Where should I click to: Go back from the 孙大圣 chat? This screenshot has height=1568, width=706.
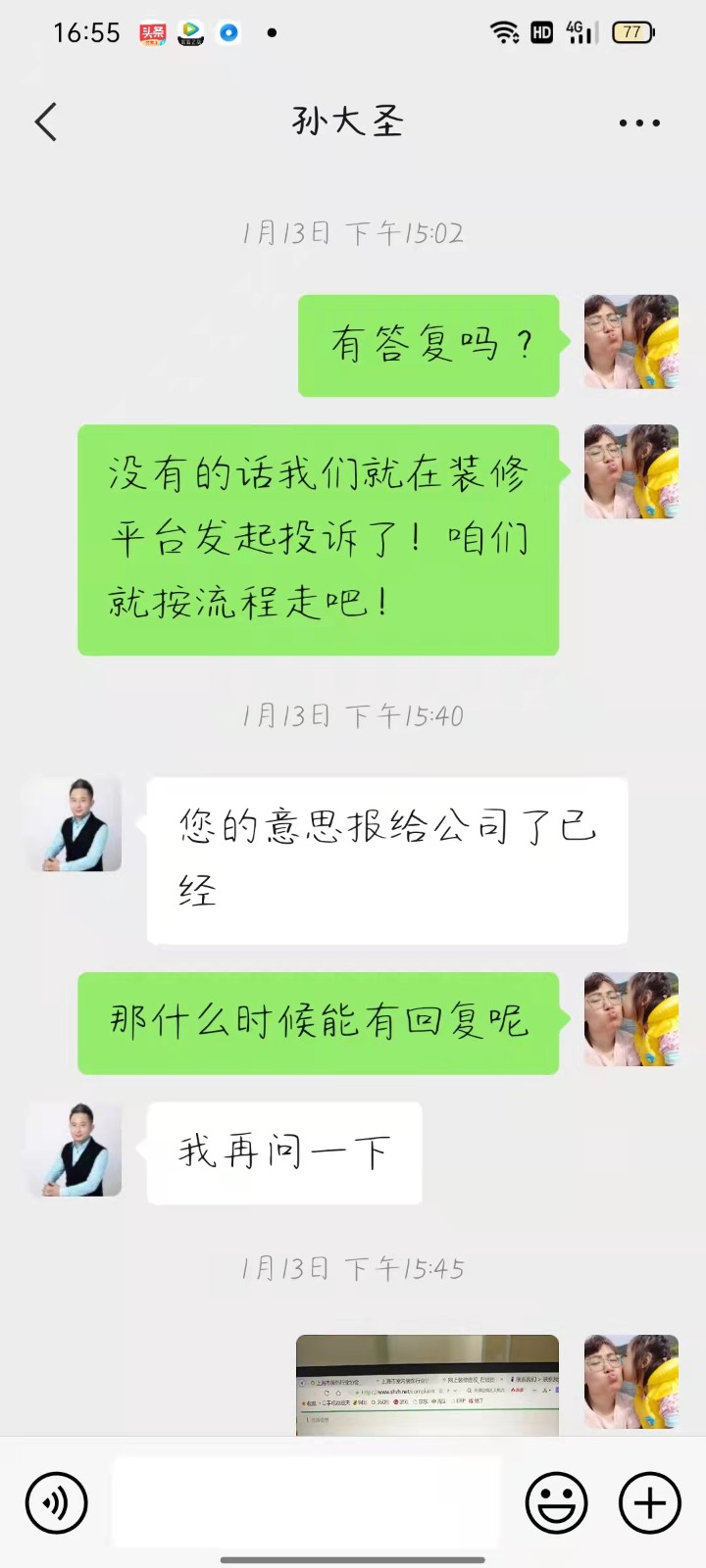click(46, 122)
